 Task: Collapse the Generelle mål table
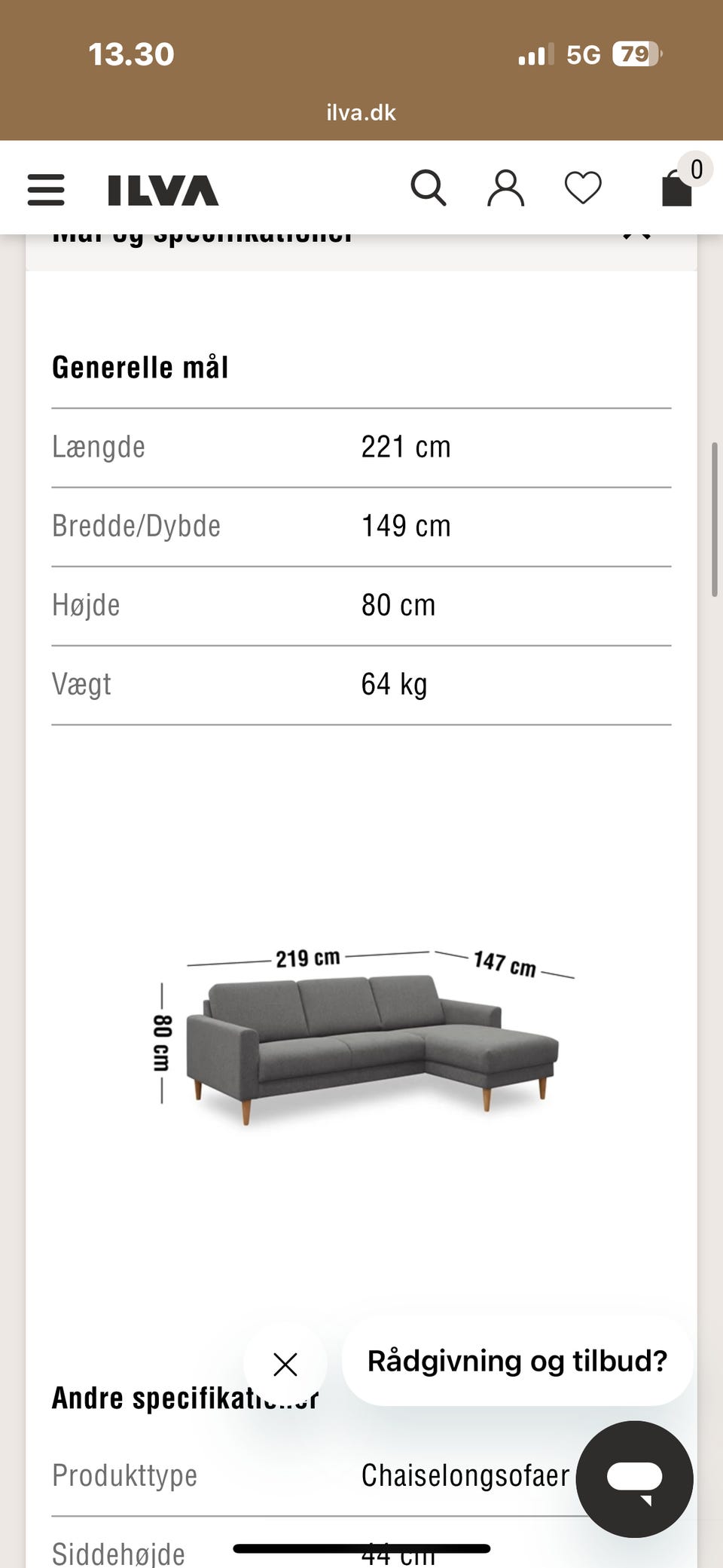coord(142,367)
